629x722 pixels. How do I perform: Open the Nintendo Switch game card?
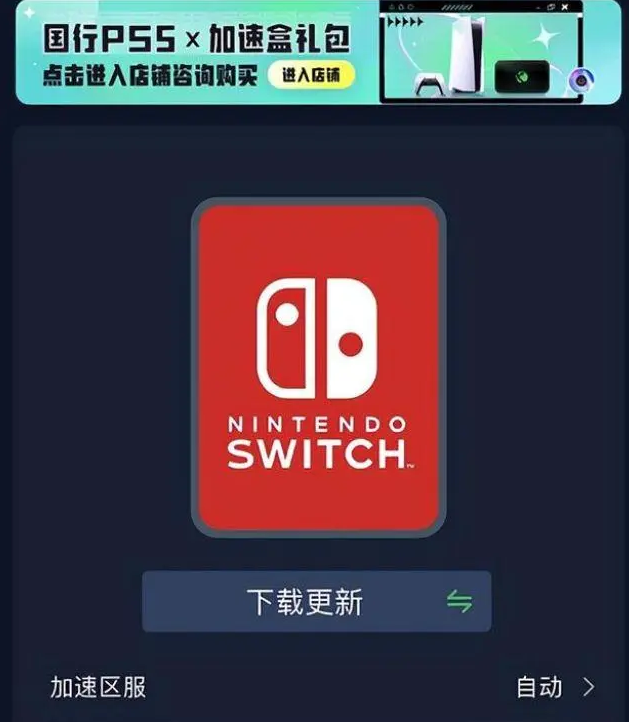click(317, 367)
